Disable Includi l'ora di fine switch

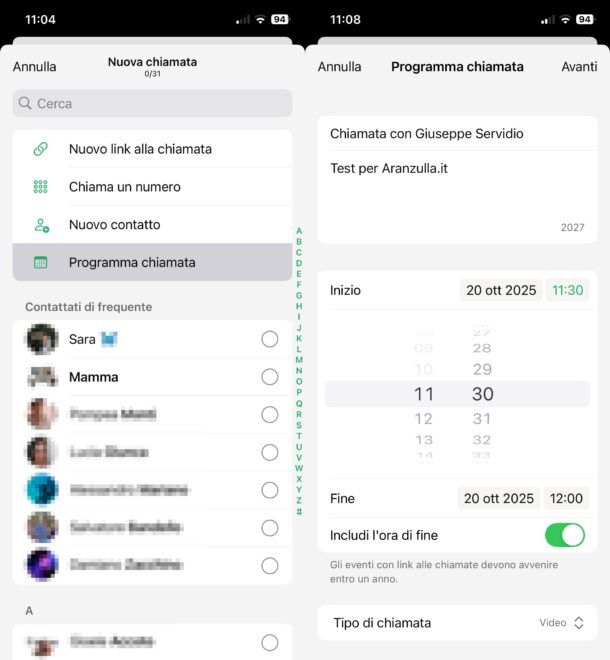coord(564,535)
